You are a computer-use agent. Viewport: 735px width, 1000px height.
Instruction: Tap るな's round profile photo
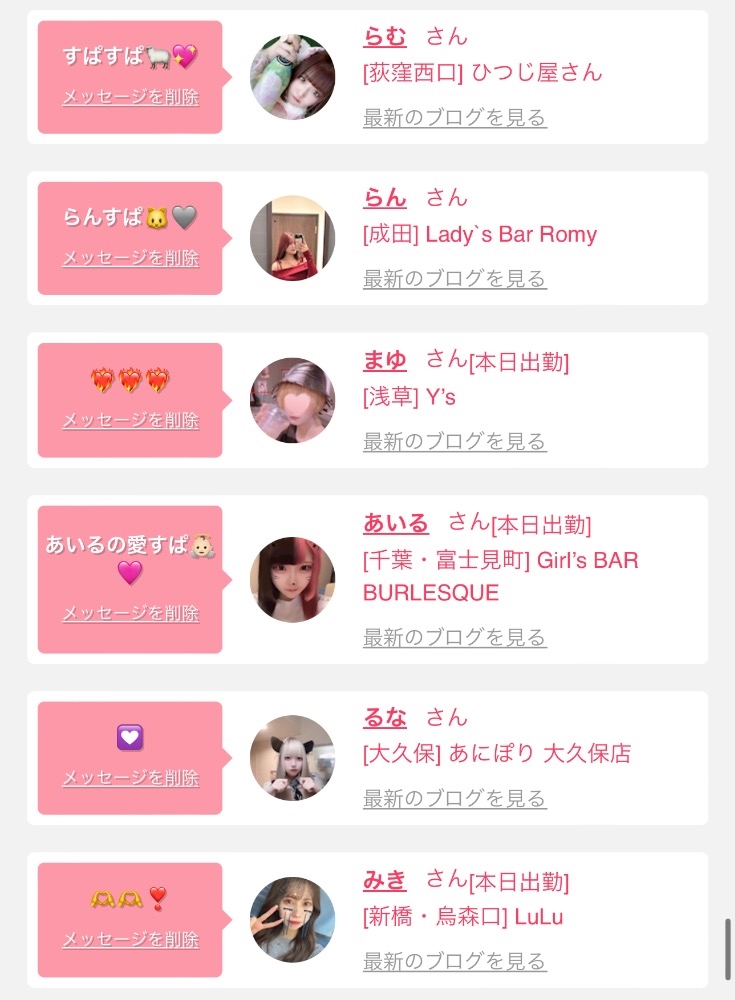292,757
